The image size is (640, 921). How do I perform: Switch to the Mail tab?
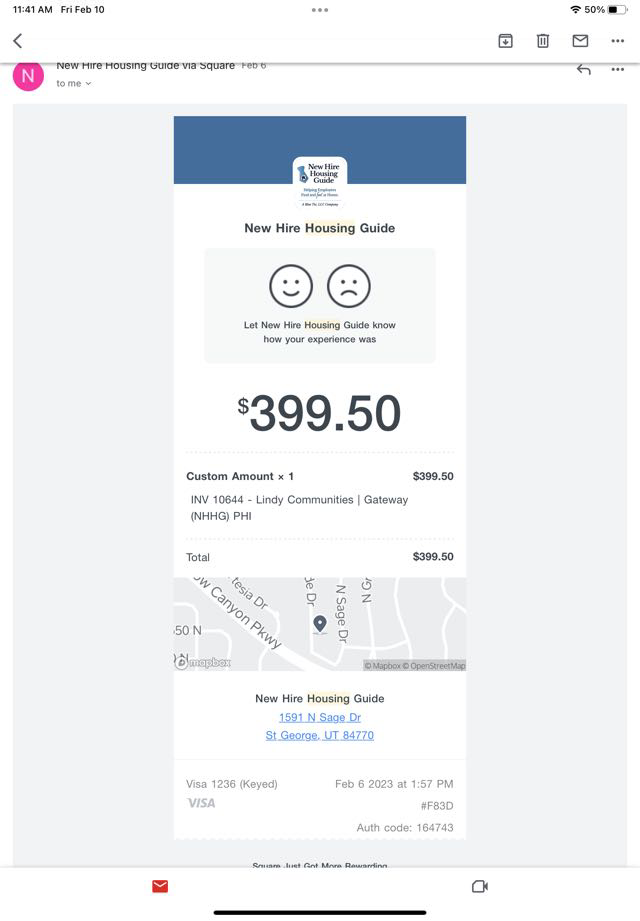click(160, 886)
